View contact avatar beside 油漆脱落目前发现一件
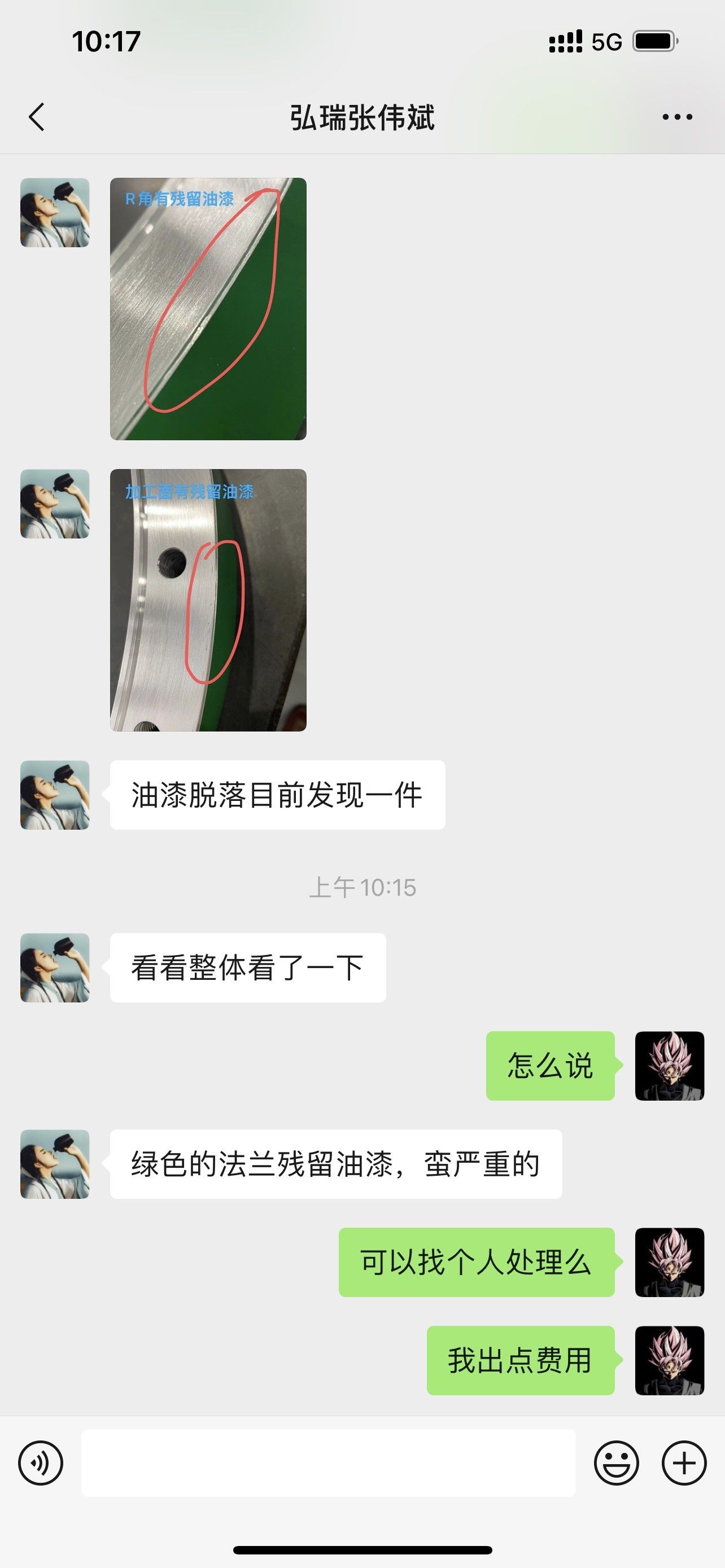 click(x=55, y=795)
